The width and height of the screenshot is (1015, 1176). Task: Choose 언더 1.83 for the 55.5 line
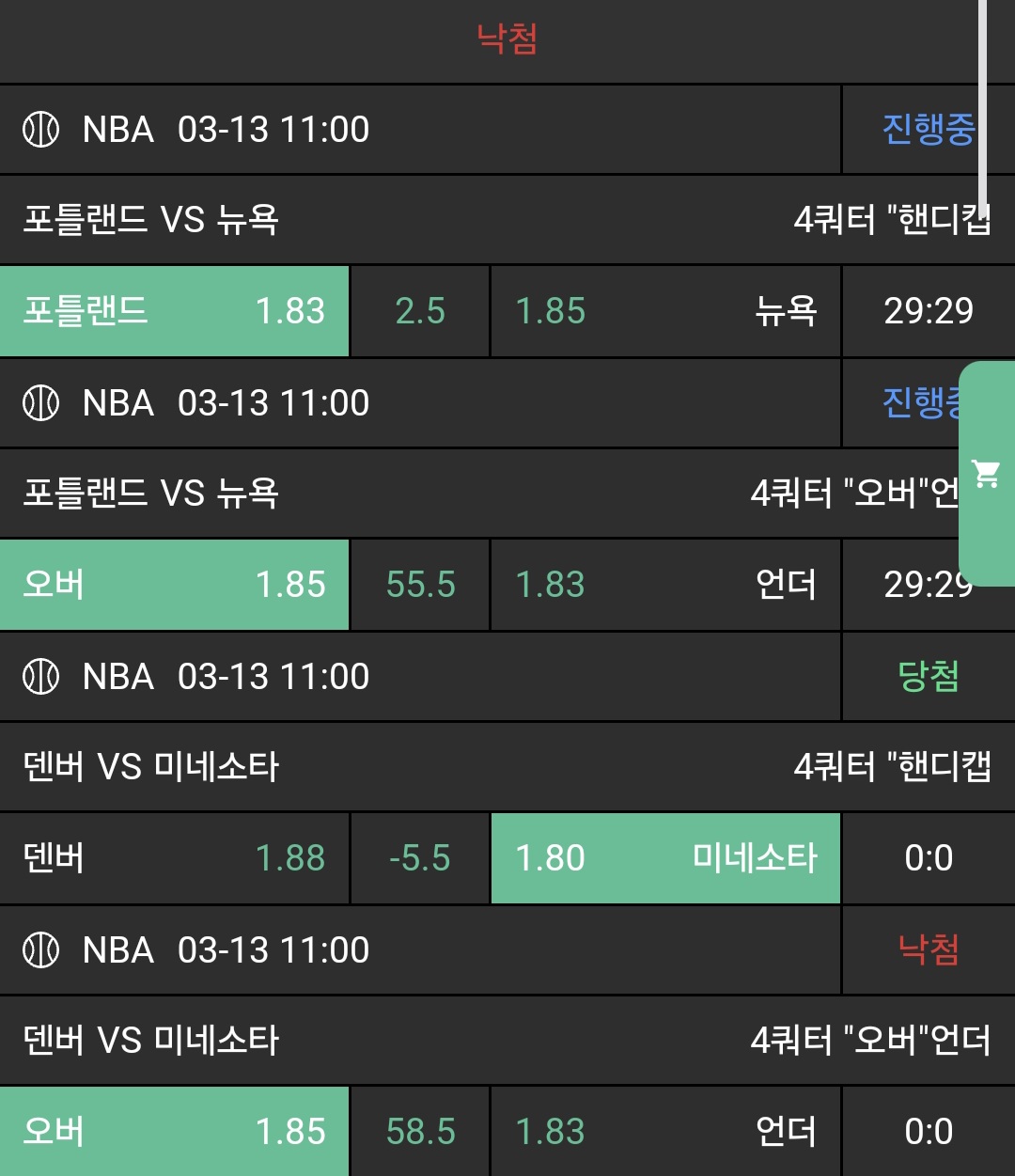(x=664, y=585)
